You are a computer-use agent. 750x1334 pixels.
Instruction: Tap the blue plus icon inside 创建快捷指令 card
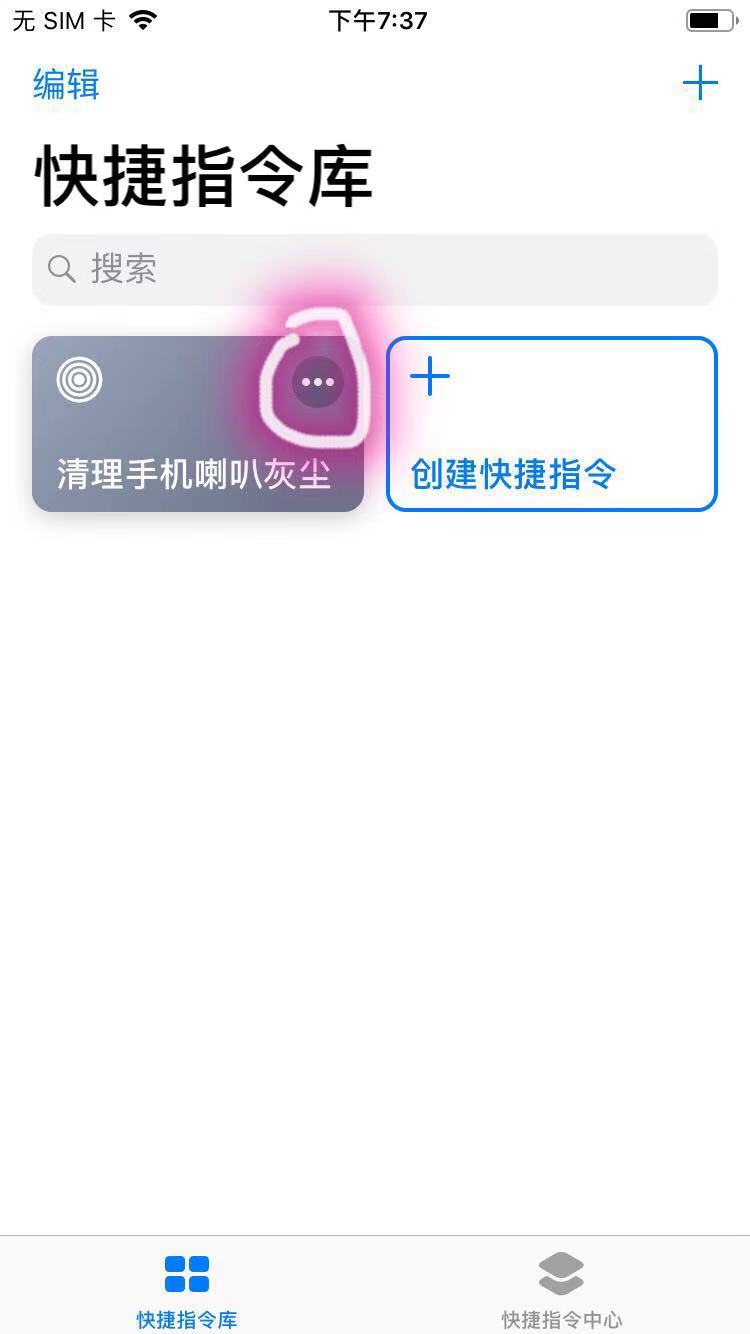pos(429,376)
